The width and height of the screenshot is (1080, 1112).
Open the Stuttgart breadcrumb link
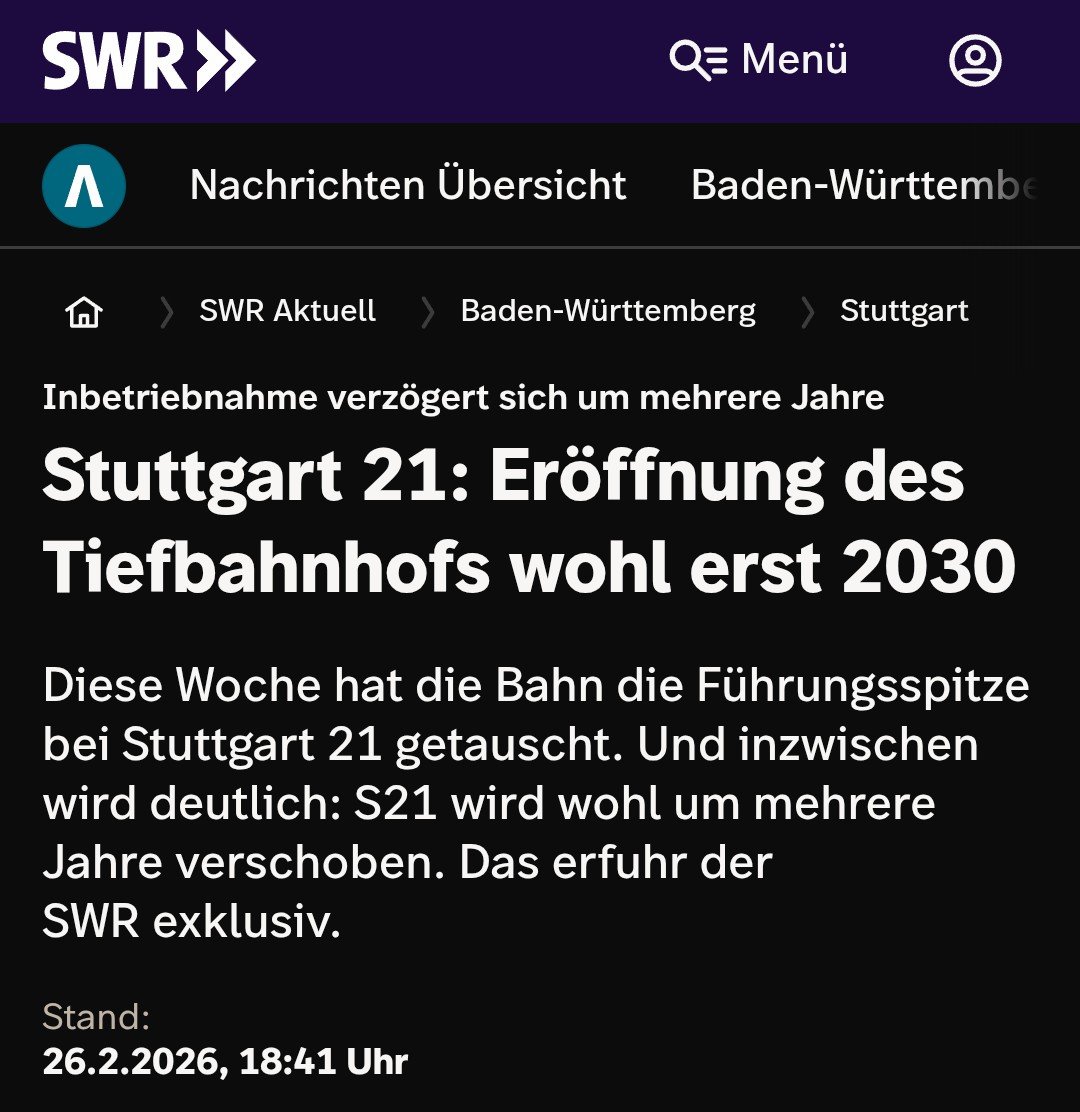point(904,311)
